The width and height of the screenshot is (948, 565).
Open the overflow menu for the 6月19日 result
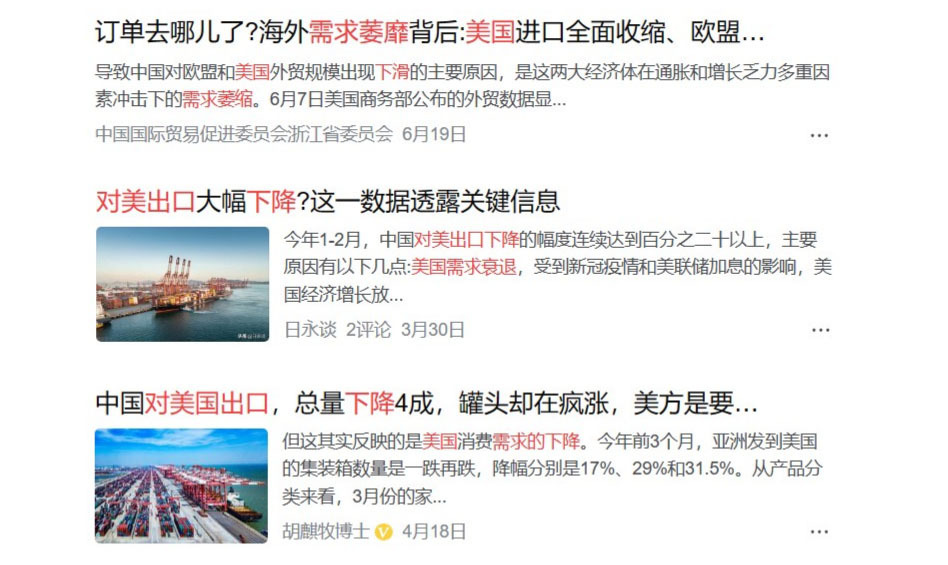coord(819,135)
